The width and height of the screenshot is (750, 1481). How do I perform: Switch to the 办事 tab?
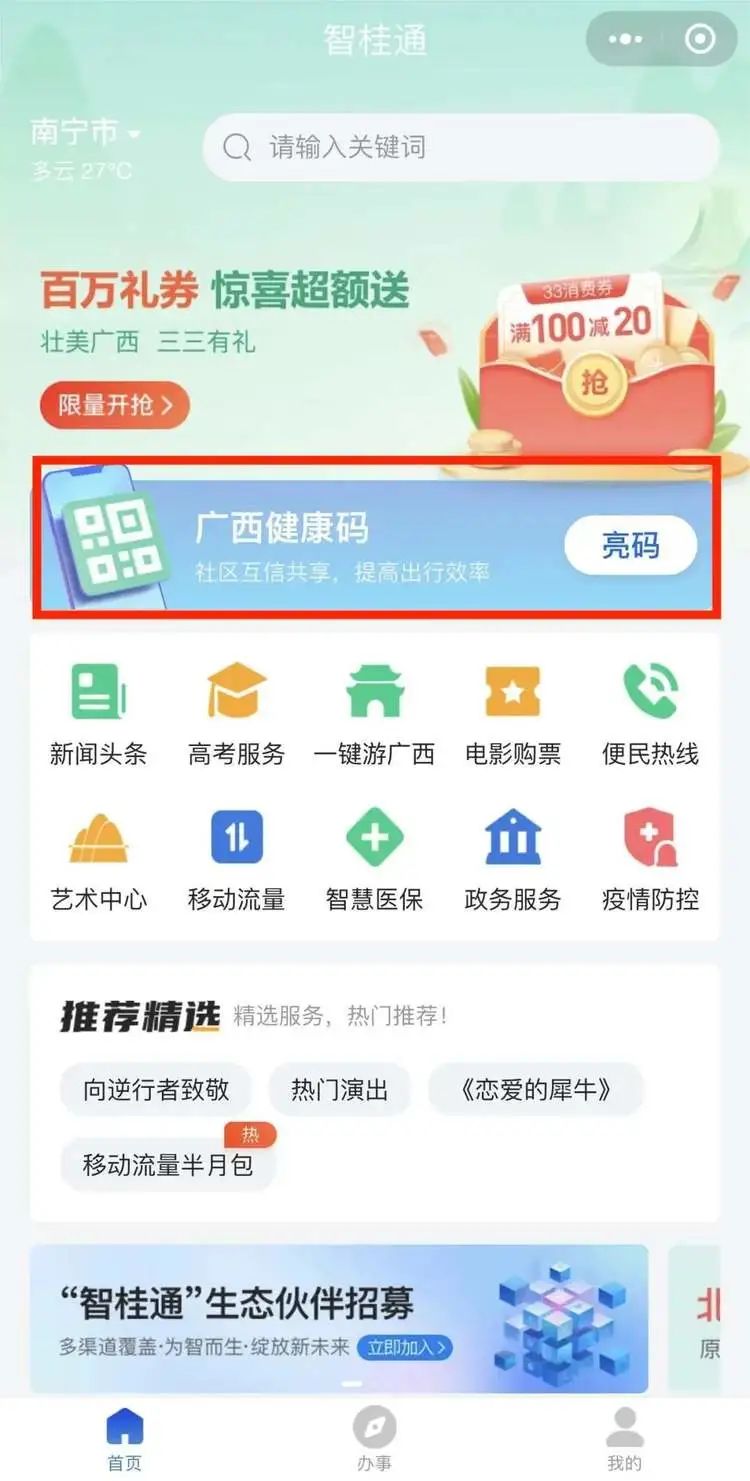[374, 1440]
